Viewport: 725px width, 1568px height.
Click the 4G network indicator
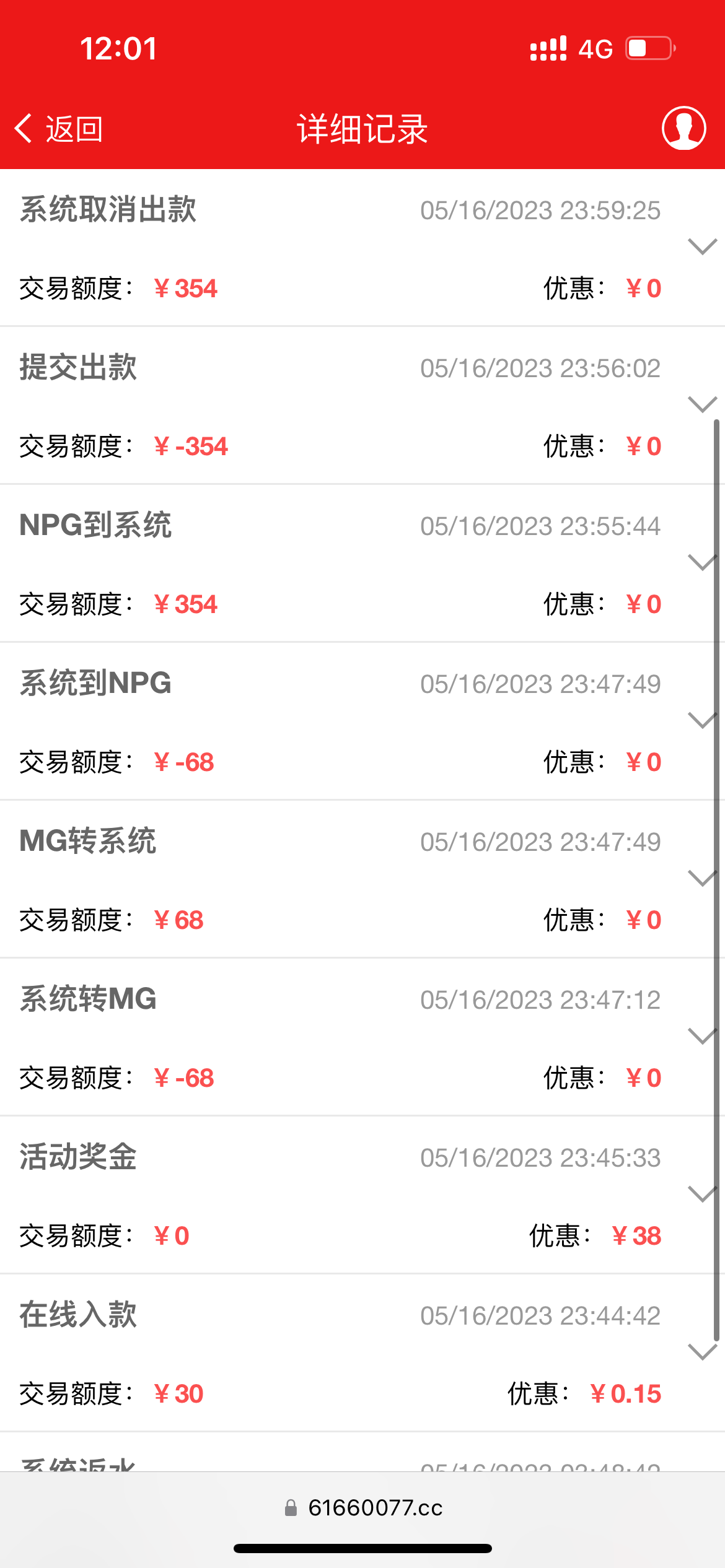(594, 48)
